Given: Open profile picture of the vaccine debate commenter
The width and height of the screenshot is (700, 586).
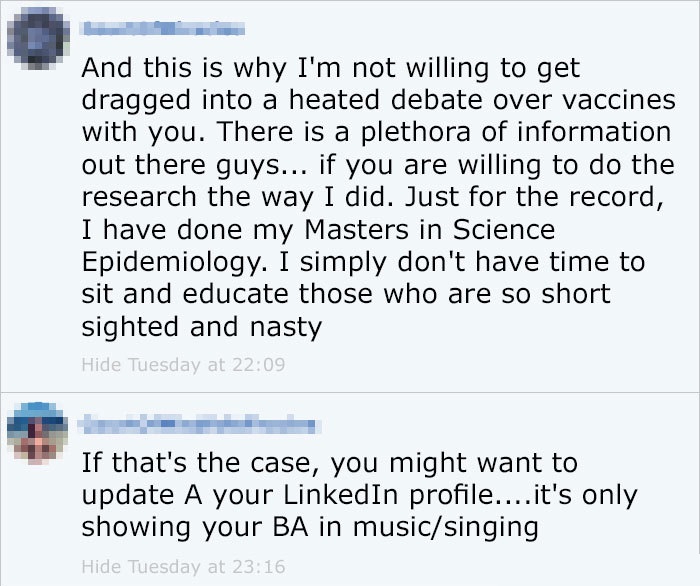Looking at the screenshot, I should [39, 39].
